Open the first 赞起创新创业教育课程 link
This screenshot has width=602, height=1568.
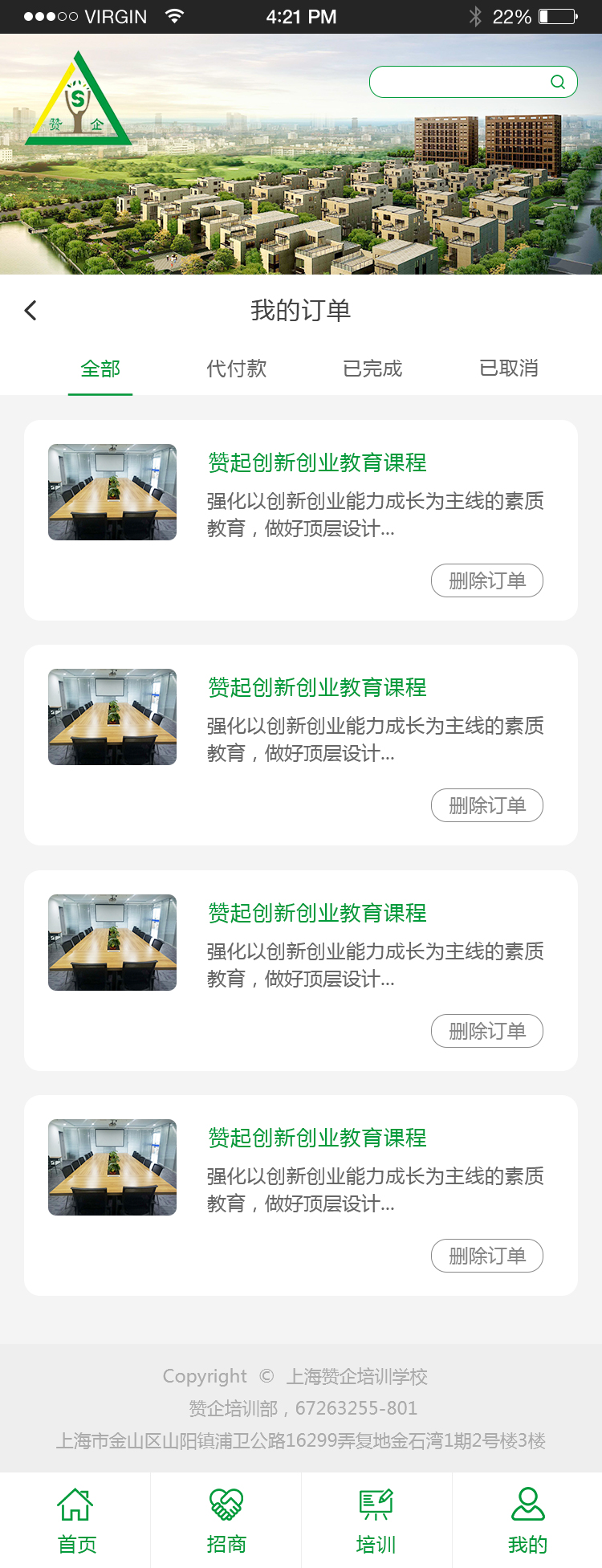316,463
